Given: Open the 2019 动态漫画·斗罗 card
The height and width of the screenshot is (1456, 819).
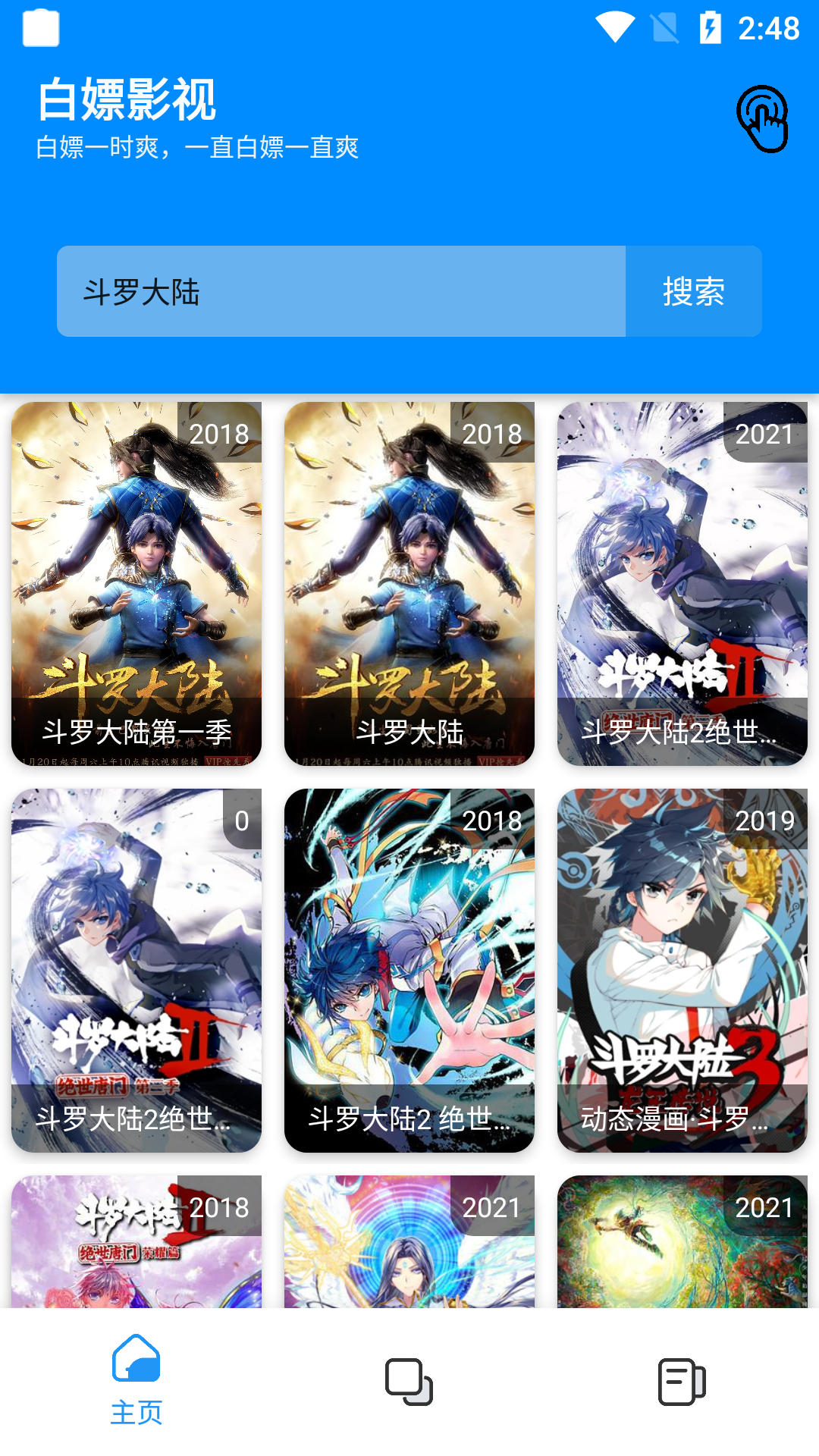Looking at the screenshot, I should [x=682, y=971].
